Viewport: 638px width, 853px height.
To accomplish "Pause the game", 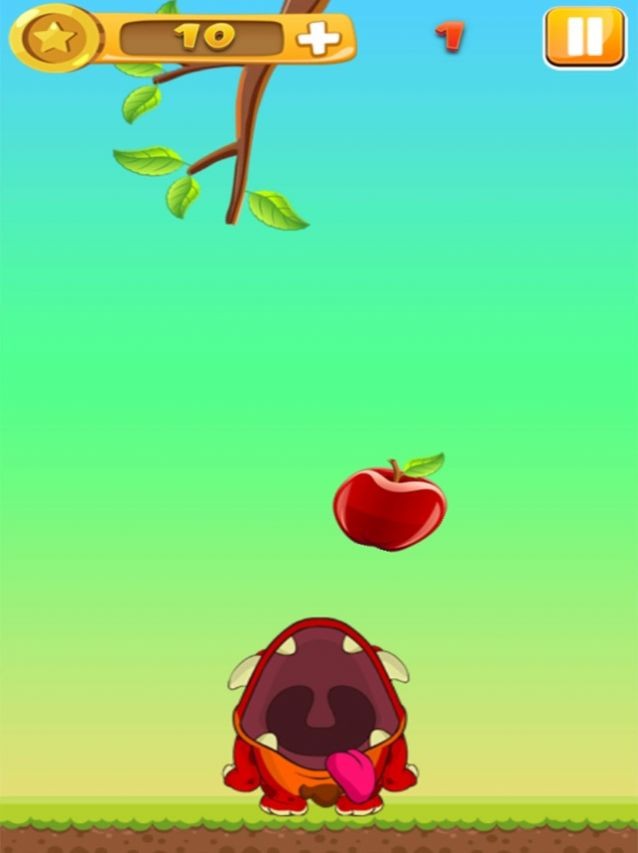I will 584,38.
